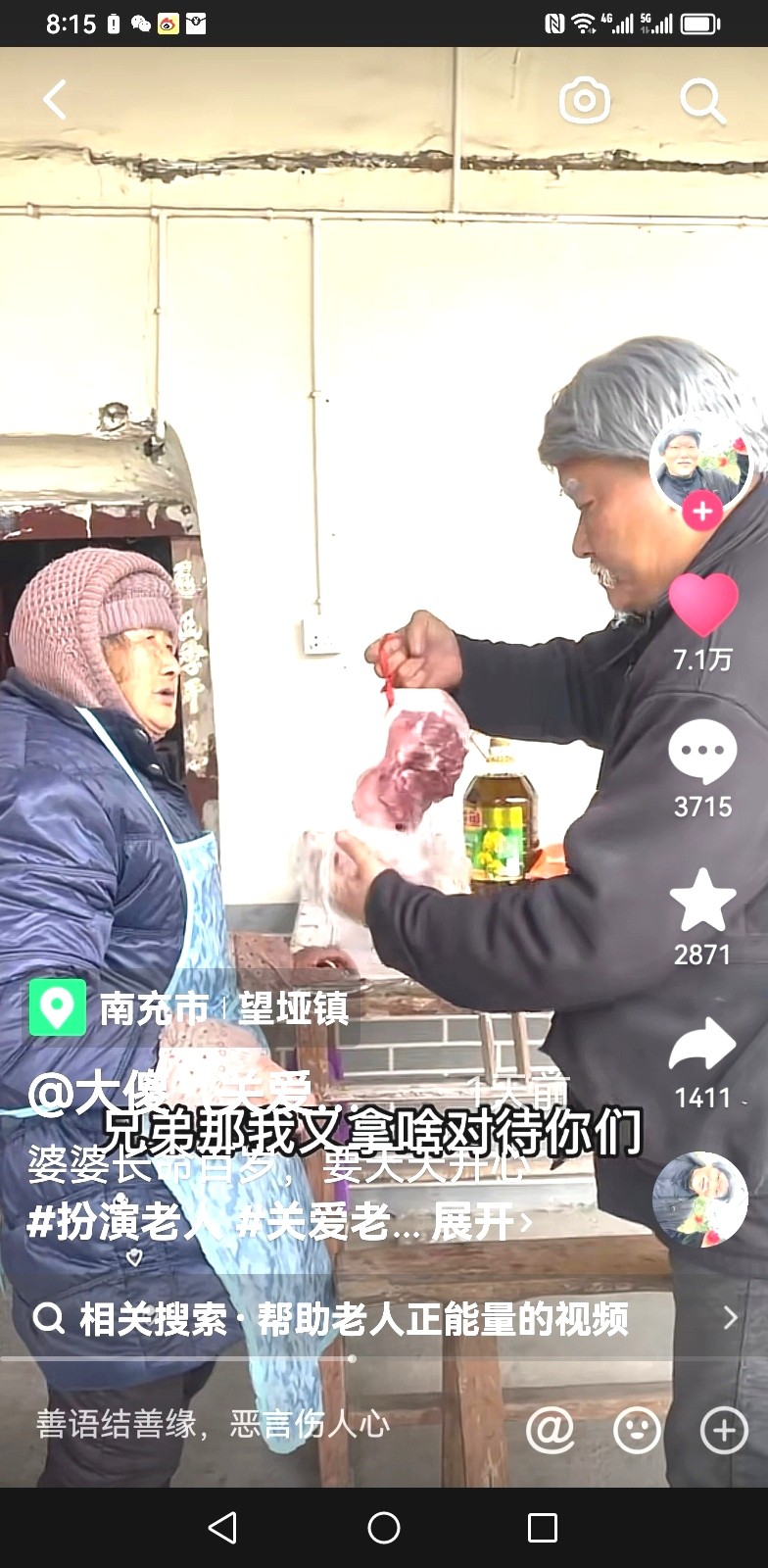This screenshot has height=1568, width=768.
Task: Follow the creator via the plus badge
Action: (701, 512)
